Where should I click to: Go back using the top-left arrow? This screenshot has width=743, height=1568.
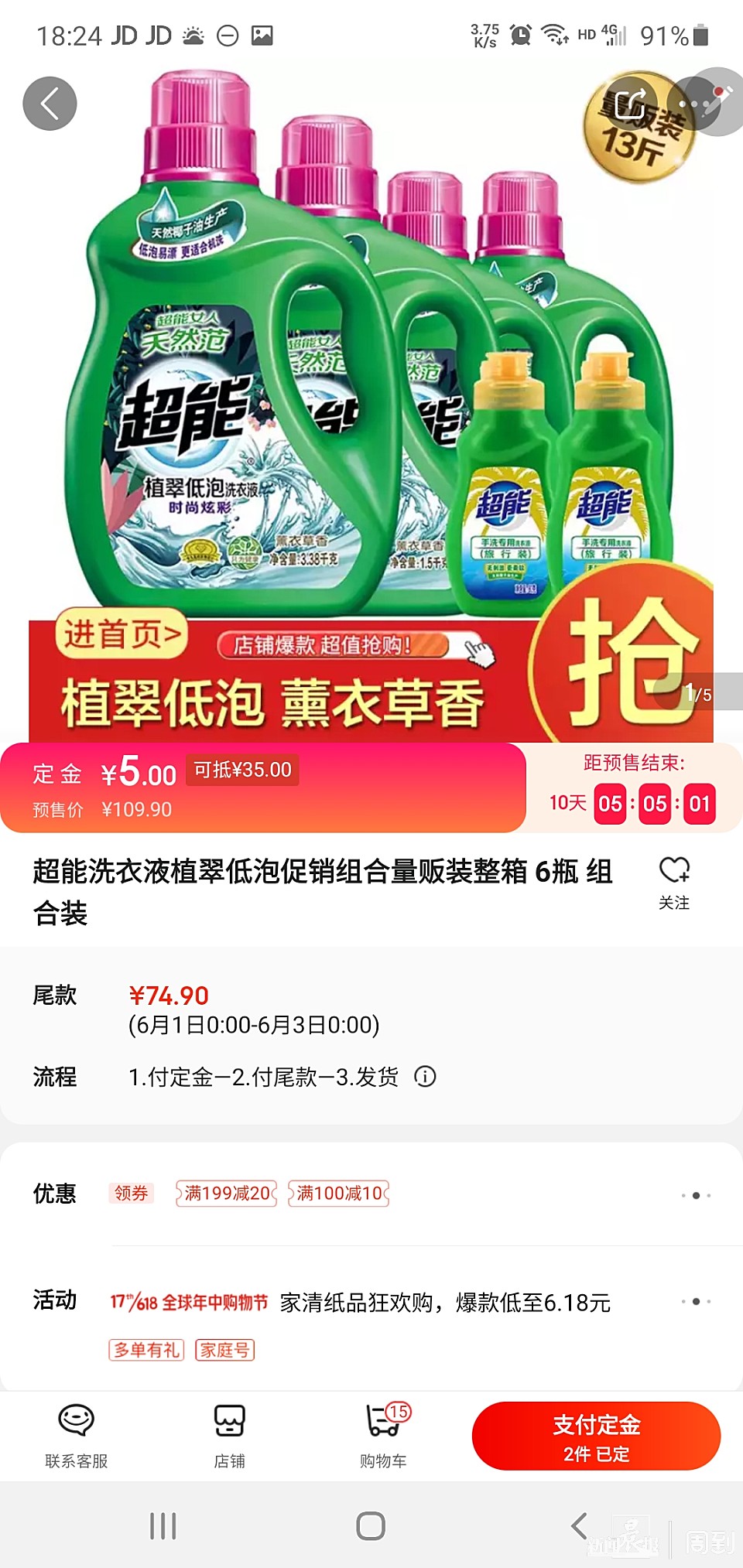click(x=50, y=104)
